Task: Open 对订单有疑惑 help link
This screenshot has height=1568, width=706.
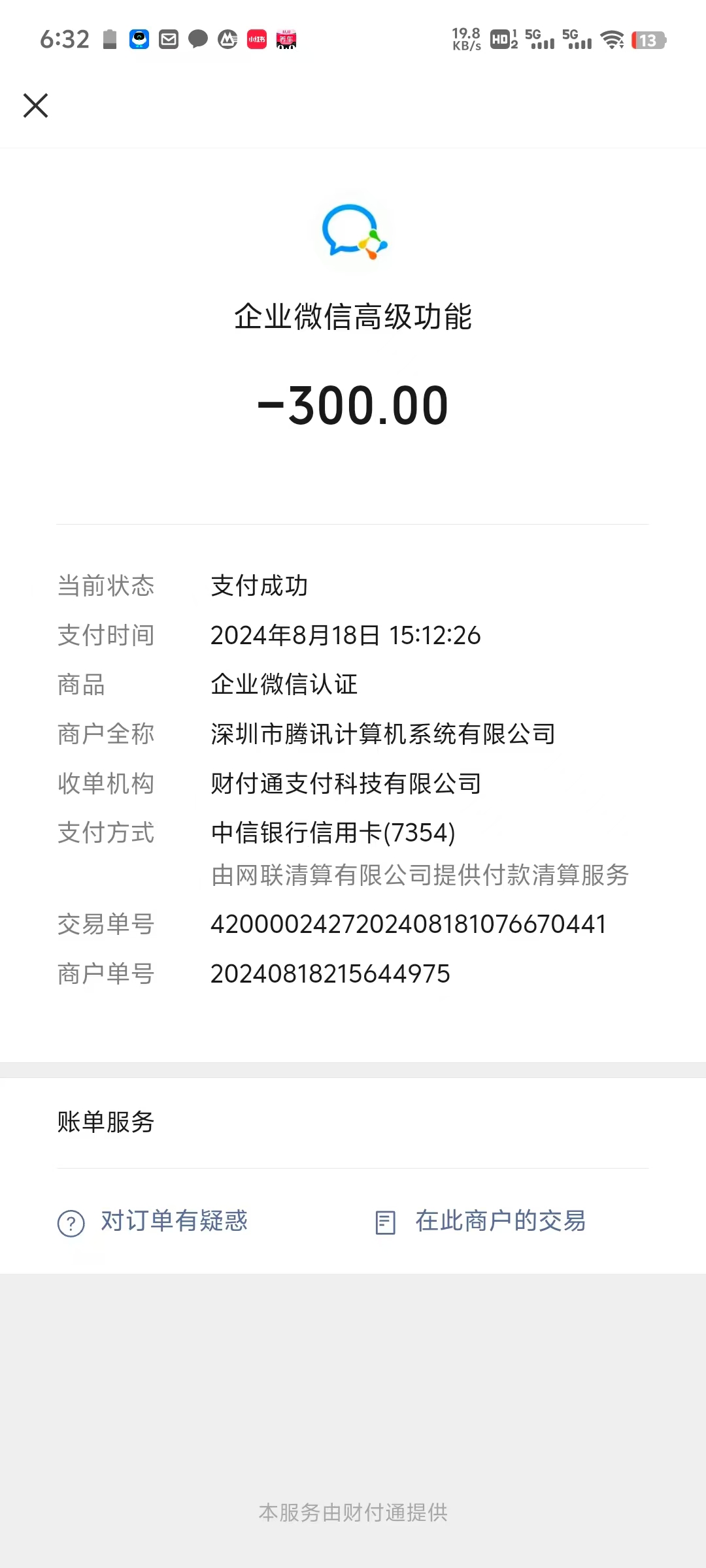Action: (x=153, y=1221)
